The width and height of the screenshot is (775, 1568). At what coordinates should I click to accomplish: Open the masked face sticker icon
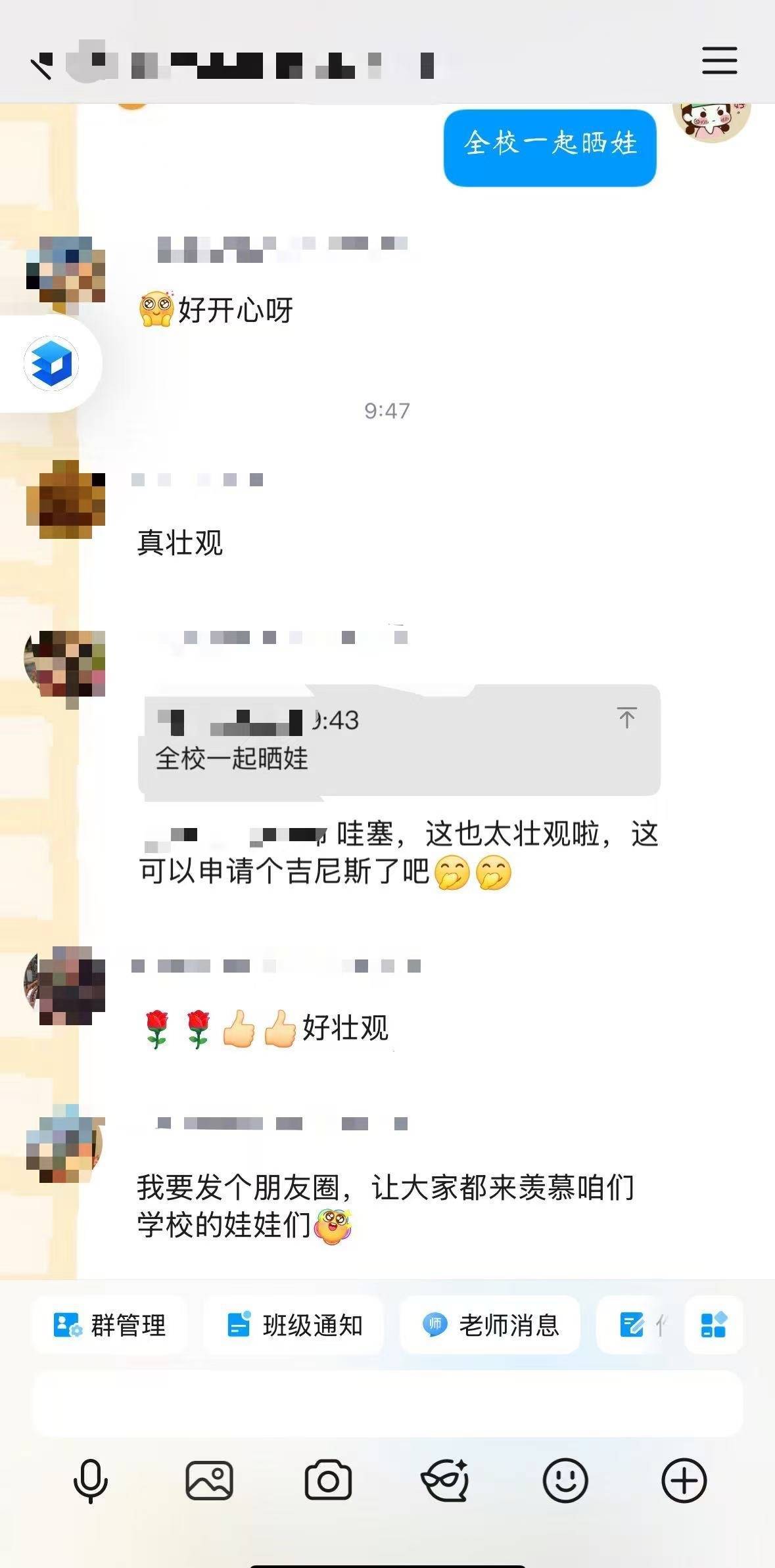point(445,1481)
